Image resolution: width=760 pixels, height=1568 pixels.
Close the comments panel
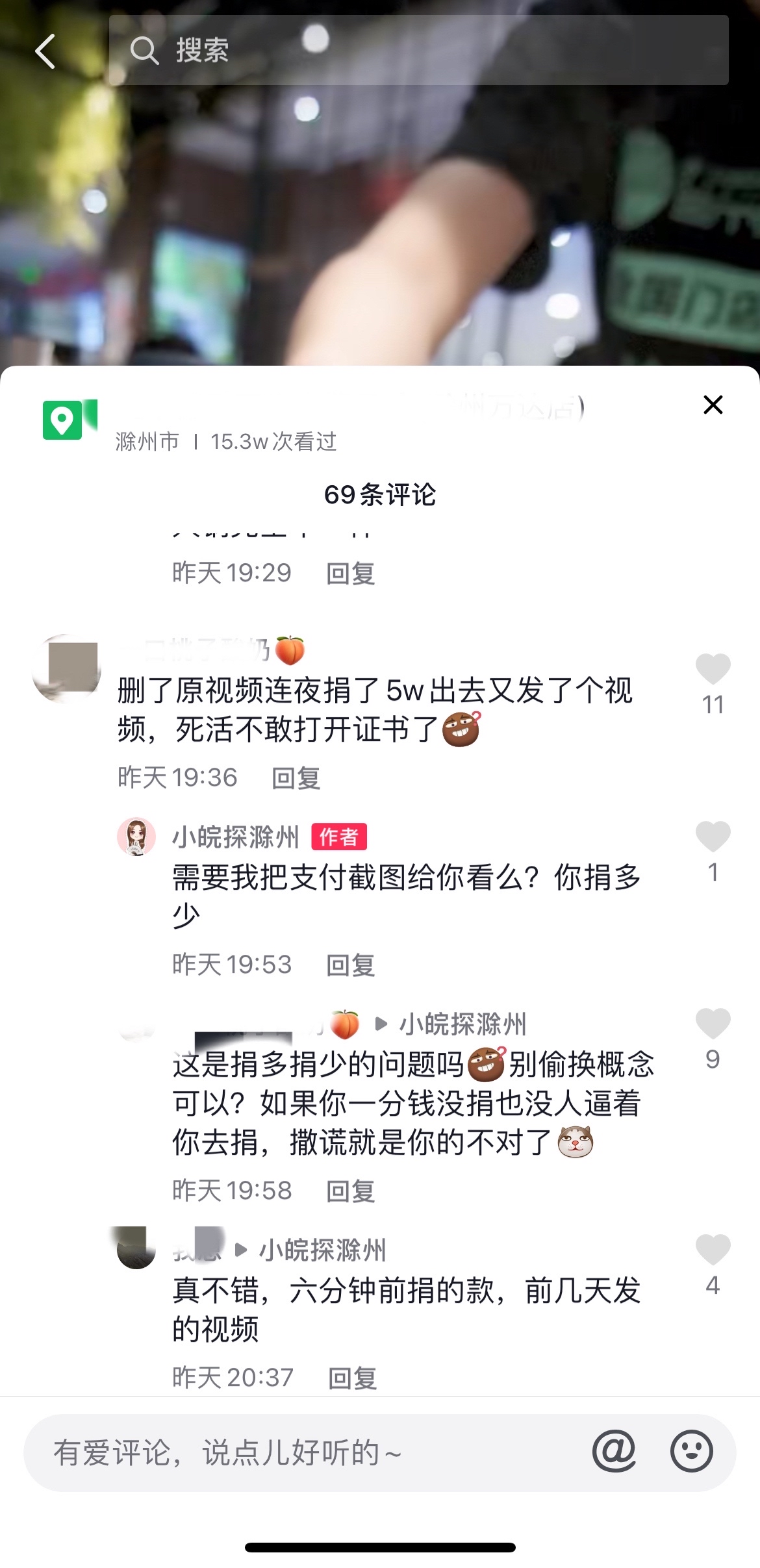coord(713,405)
